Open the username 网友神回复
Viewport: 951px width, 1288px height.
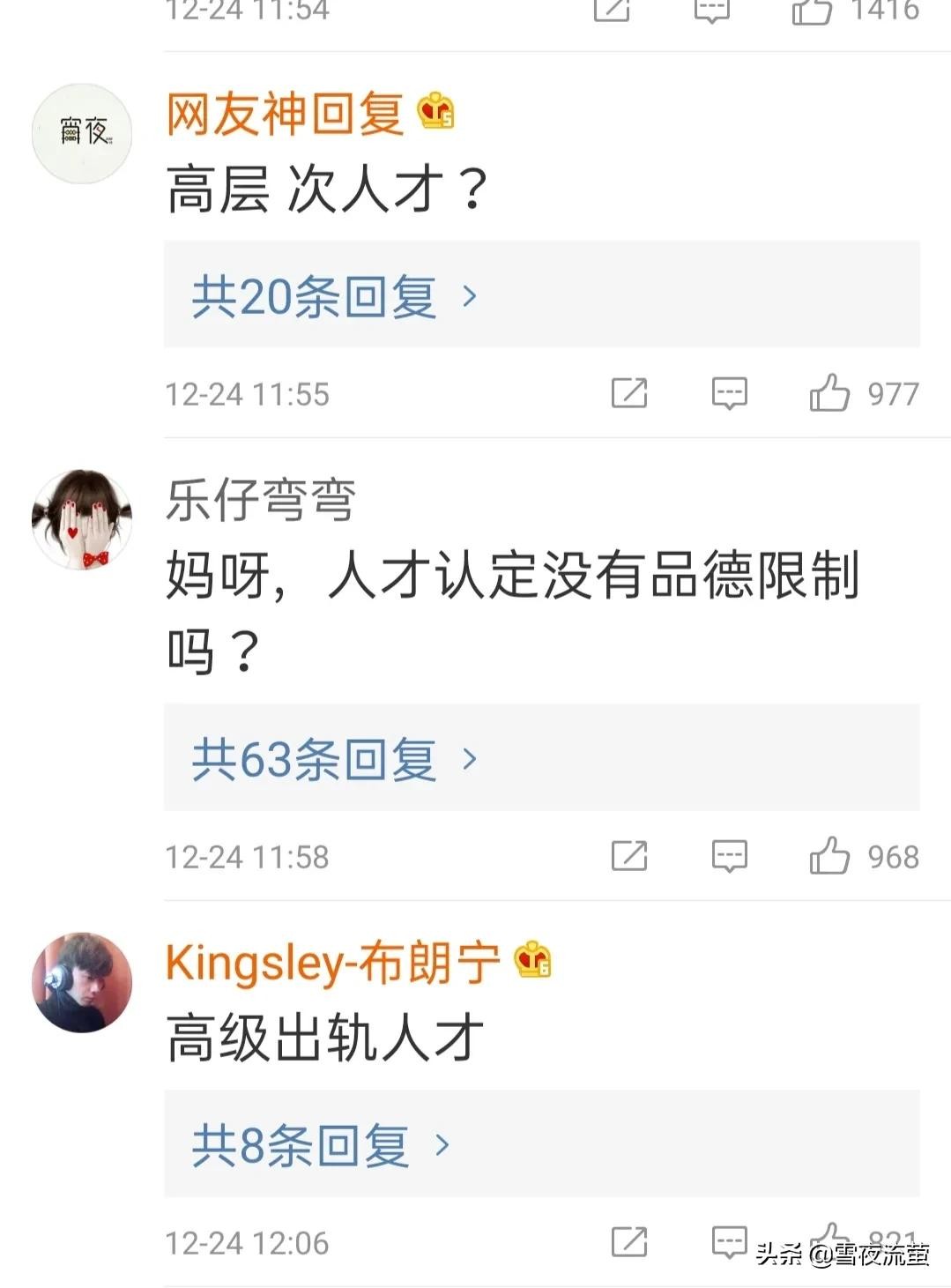coord(285,114)
